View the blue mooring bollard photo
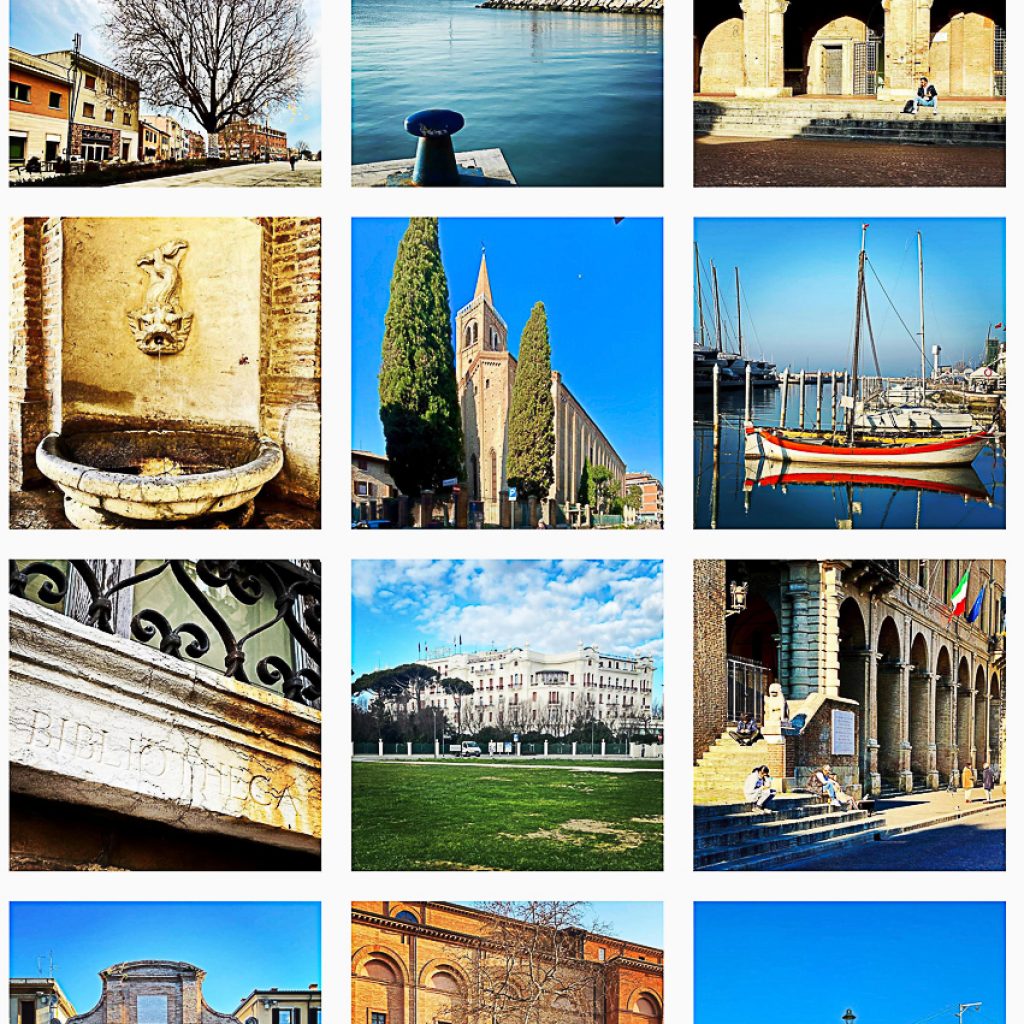The height and width of the screenshot is (1024, 1024). pos(507,93)
